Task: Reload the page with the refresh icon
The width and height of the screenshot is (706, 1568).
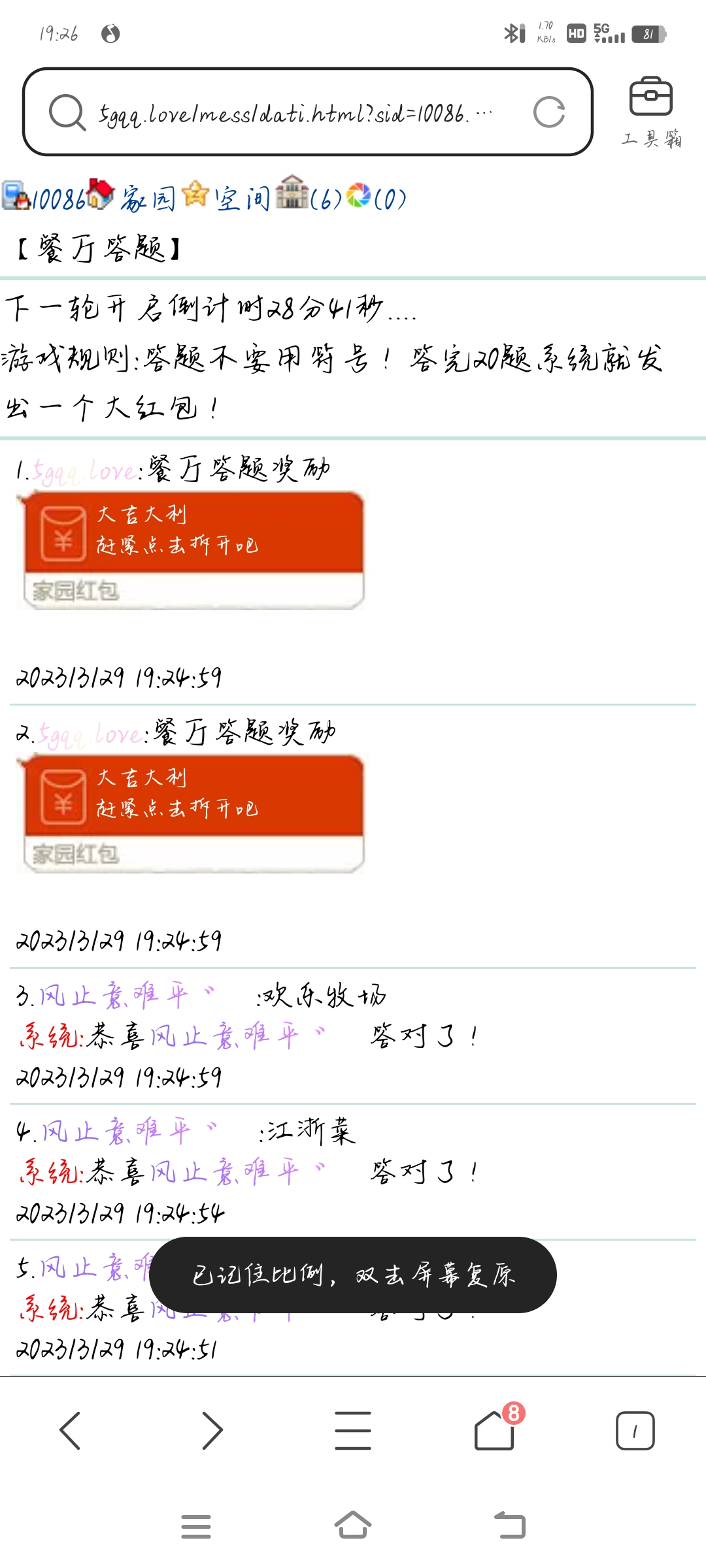Action: [548, 112]
